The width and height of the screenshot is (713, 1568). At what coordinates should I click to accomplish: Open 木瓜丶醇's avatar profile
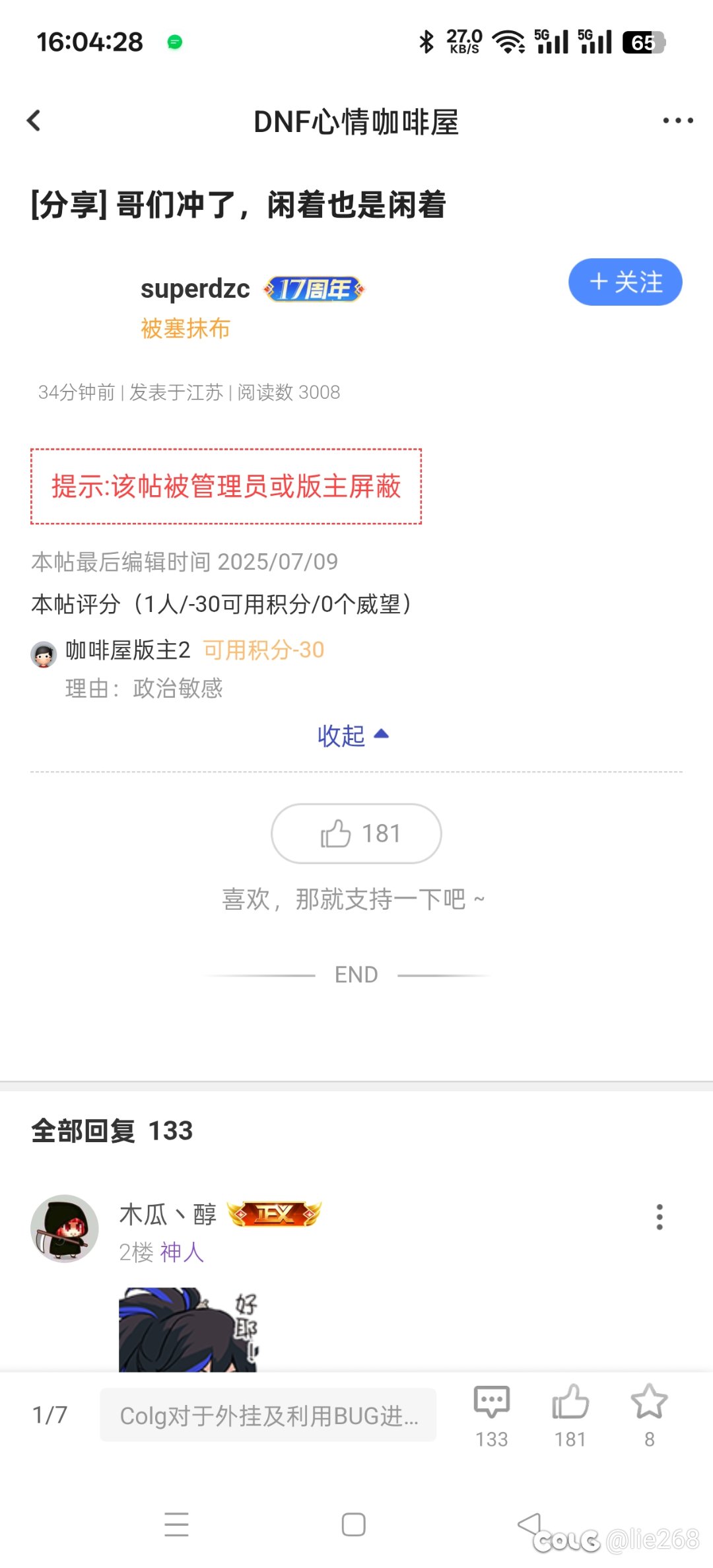point(65,1228)
